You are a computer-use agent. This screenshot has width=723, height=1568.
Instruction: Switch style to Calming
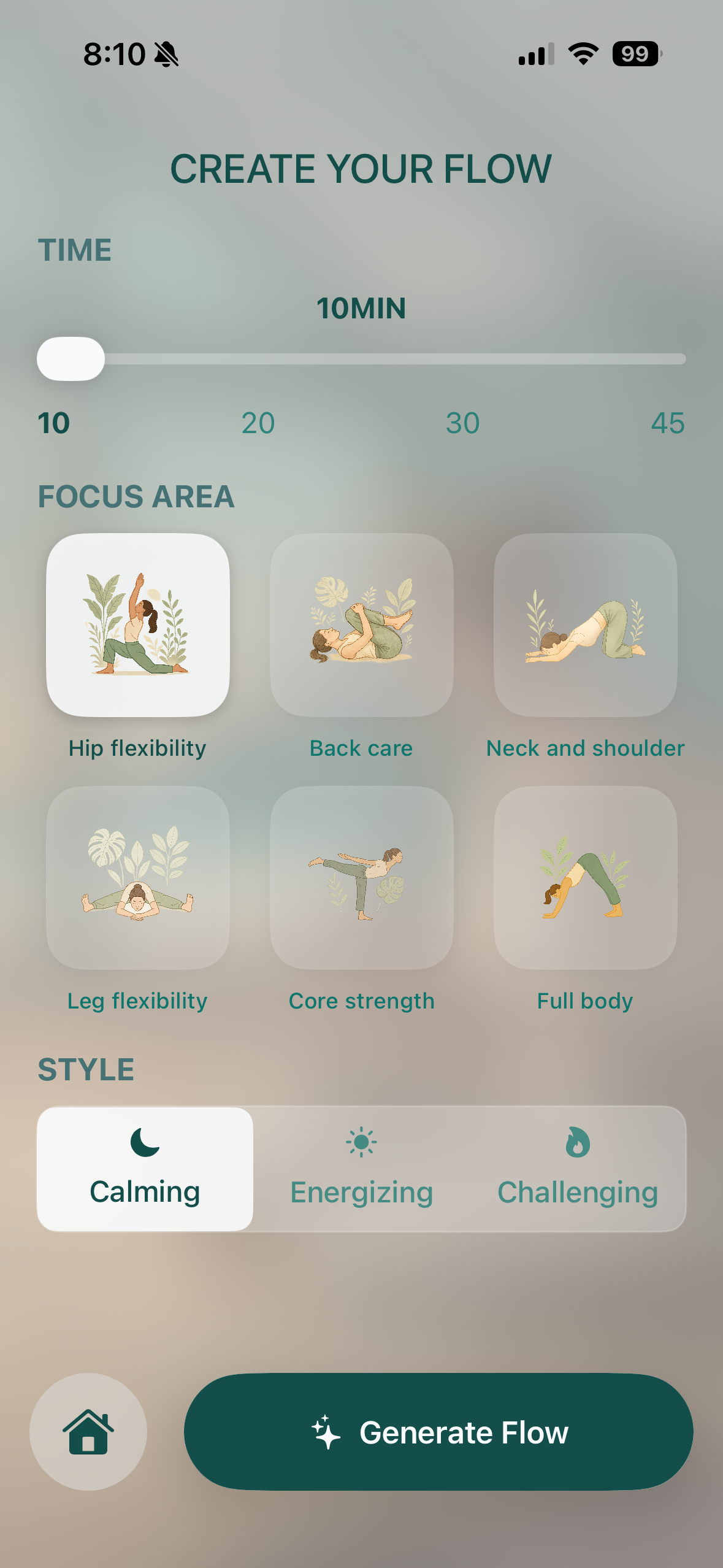(x=145, y=1169)
